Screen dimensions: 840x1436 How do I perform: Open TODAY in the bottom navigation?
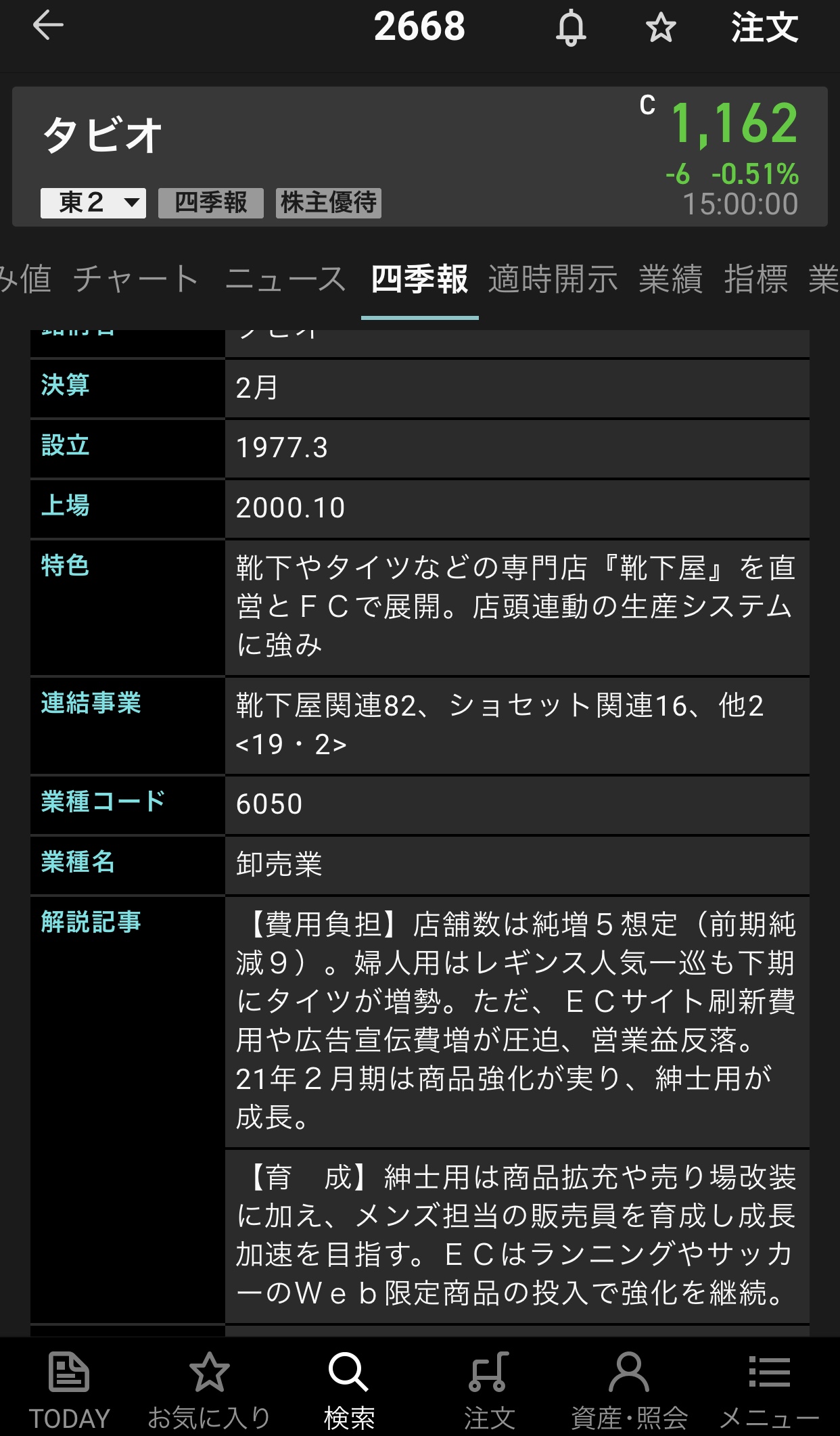pyautogui.click(x=70, y=1389)
